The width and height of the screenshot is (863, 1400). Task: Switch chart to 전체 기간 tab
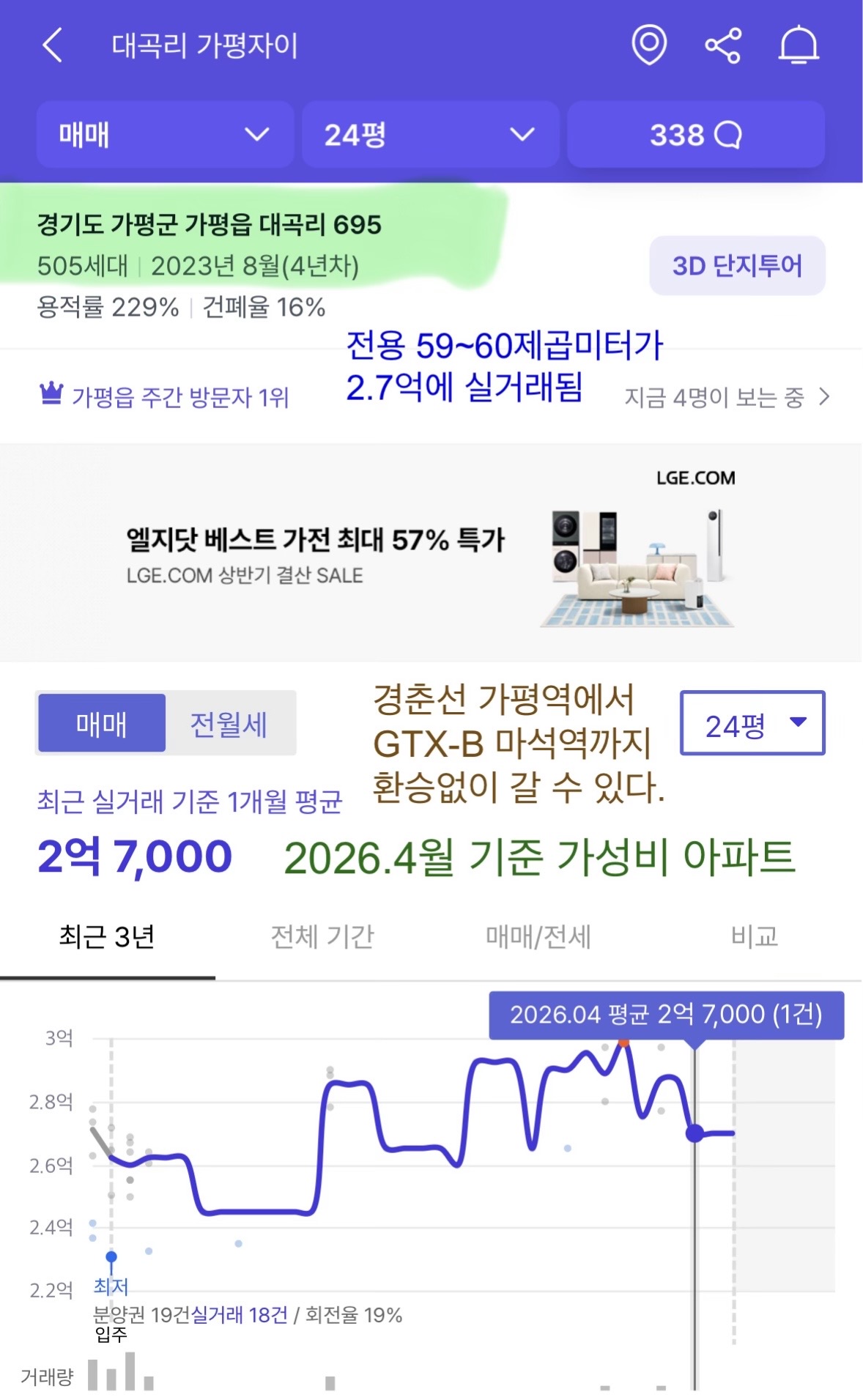click(x=323, y=936)
